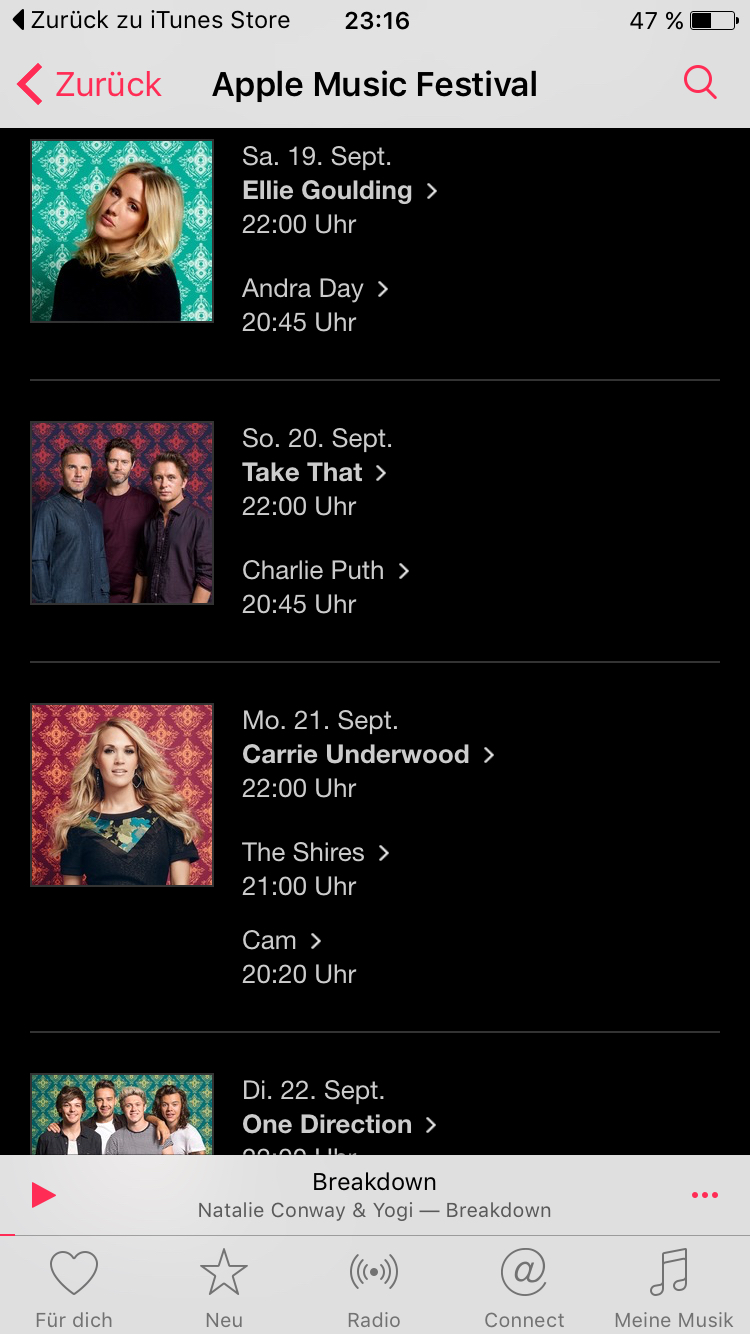The width and height of the screenshot is (750, 1334).
Task: Switch to the Radio tab
Action: coord(374,1289)
